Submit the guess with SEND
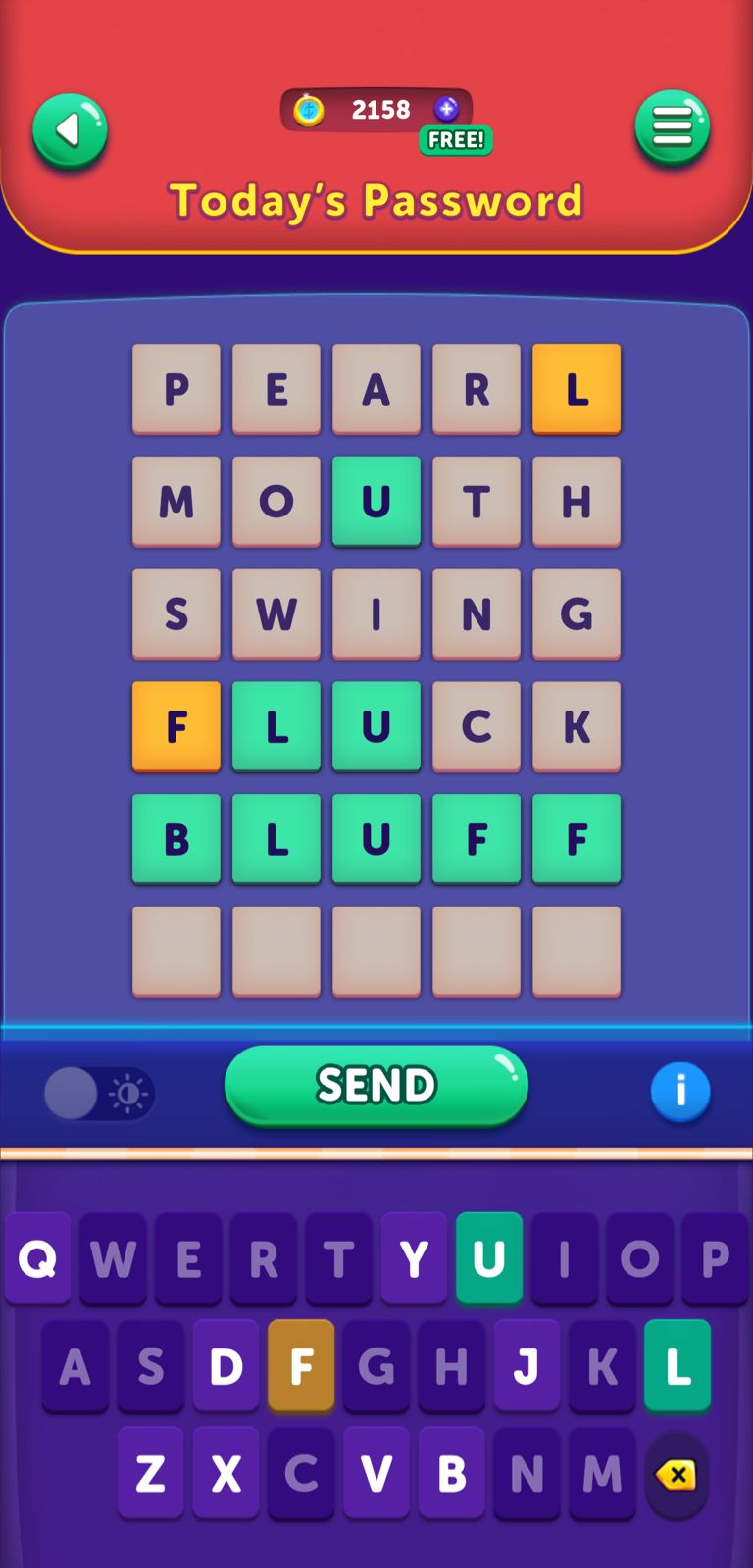753x1568 pixels. [376, 1085]
